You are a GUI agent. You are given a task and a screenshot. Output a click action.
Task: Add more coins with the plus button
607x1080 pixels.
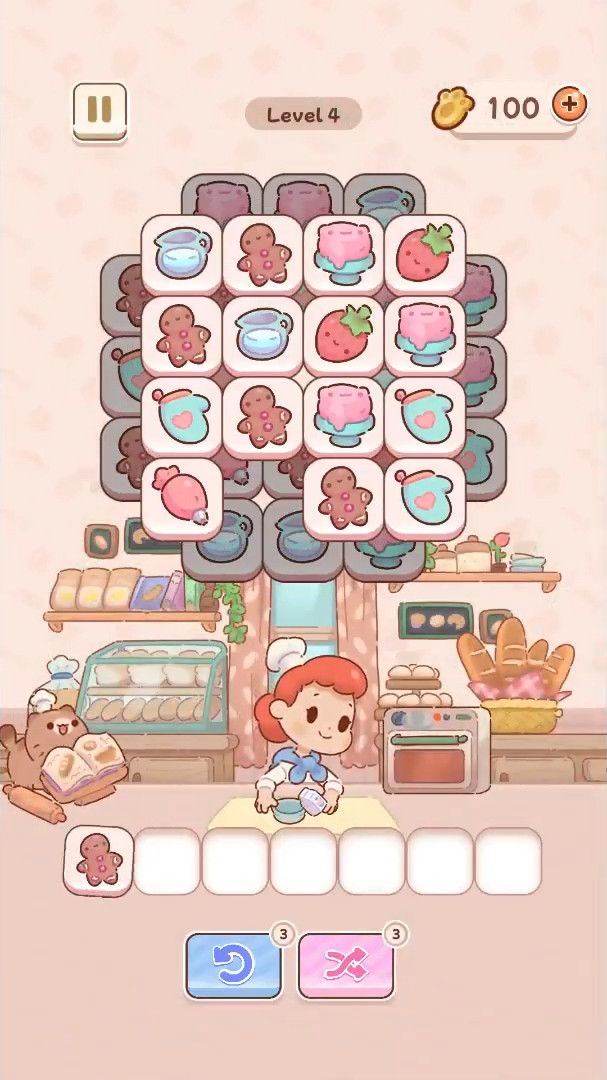point(569,105)
